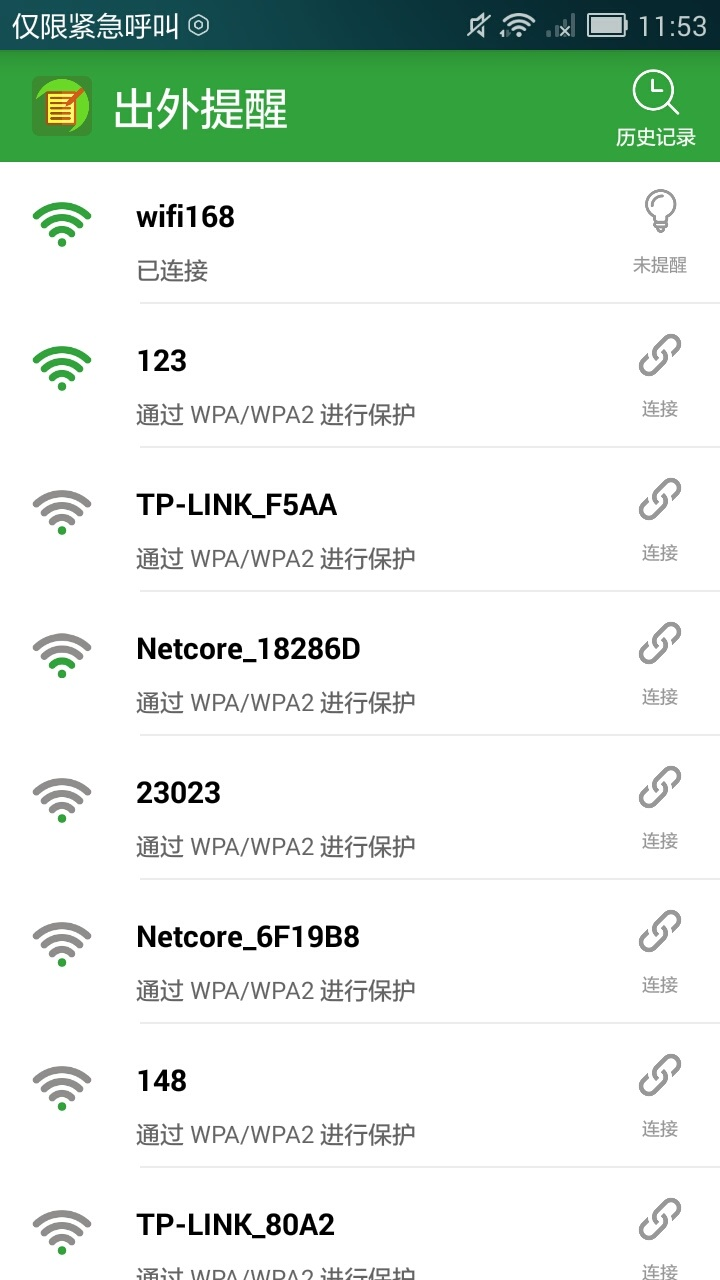Image resolution: width=720 pixels, height=1280 pixels.
Task: Select the Netcore_18286D network row
Action: tap(360, 664)
